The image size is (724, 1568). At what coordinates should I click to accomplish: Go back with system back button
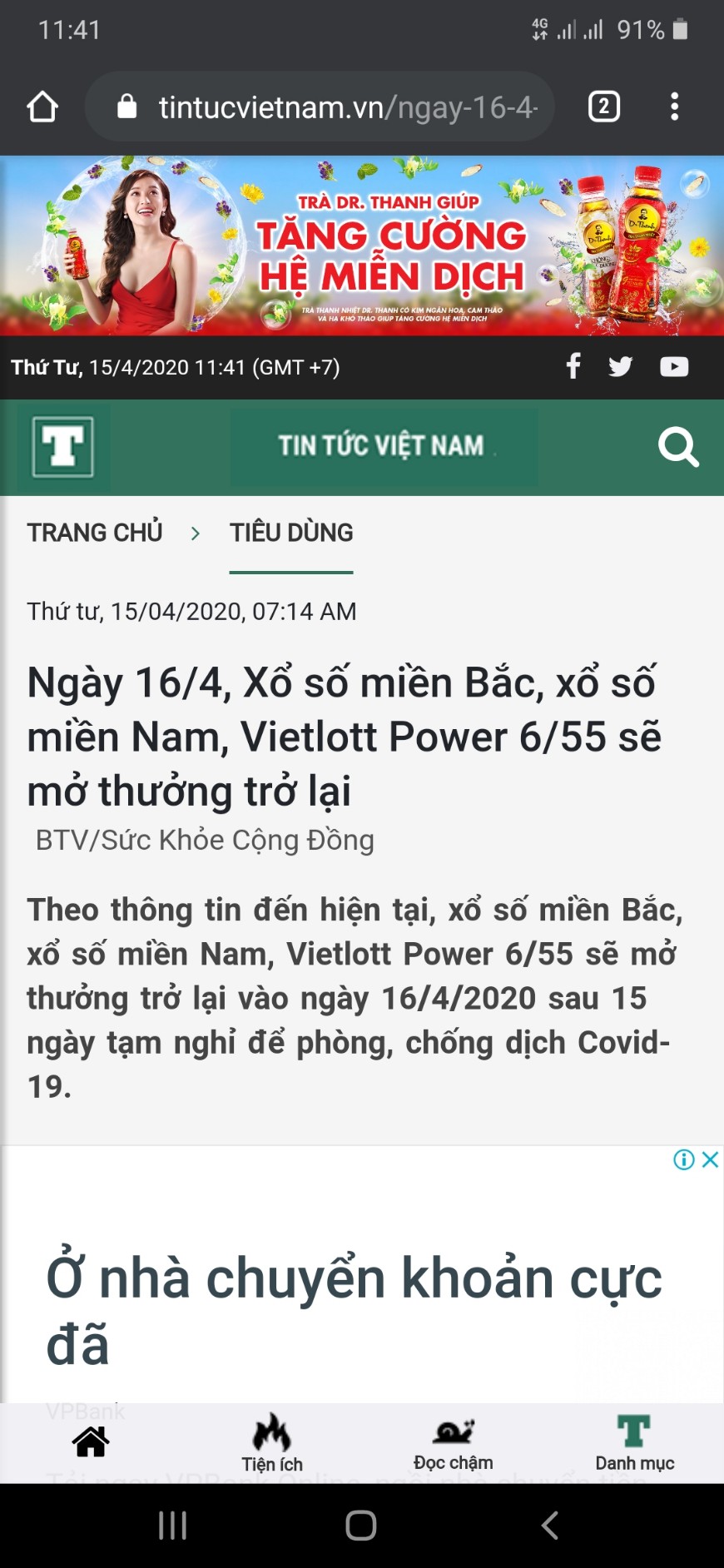(x=549, y=1525)
